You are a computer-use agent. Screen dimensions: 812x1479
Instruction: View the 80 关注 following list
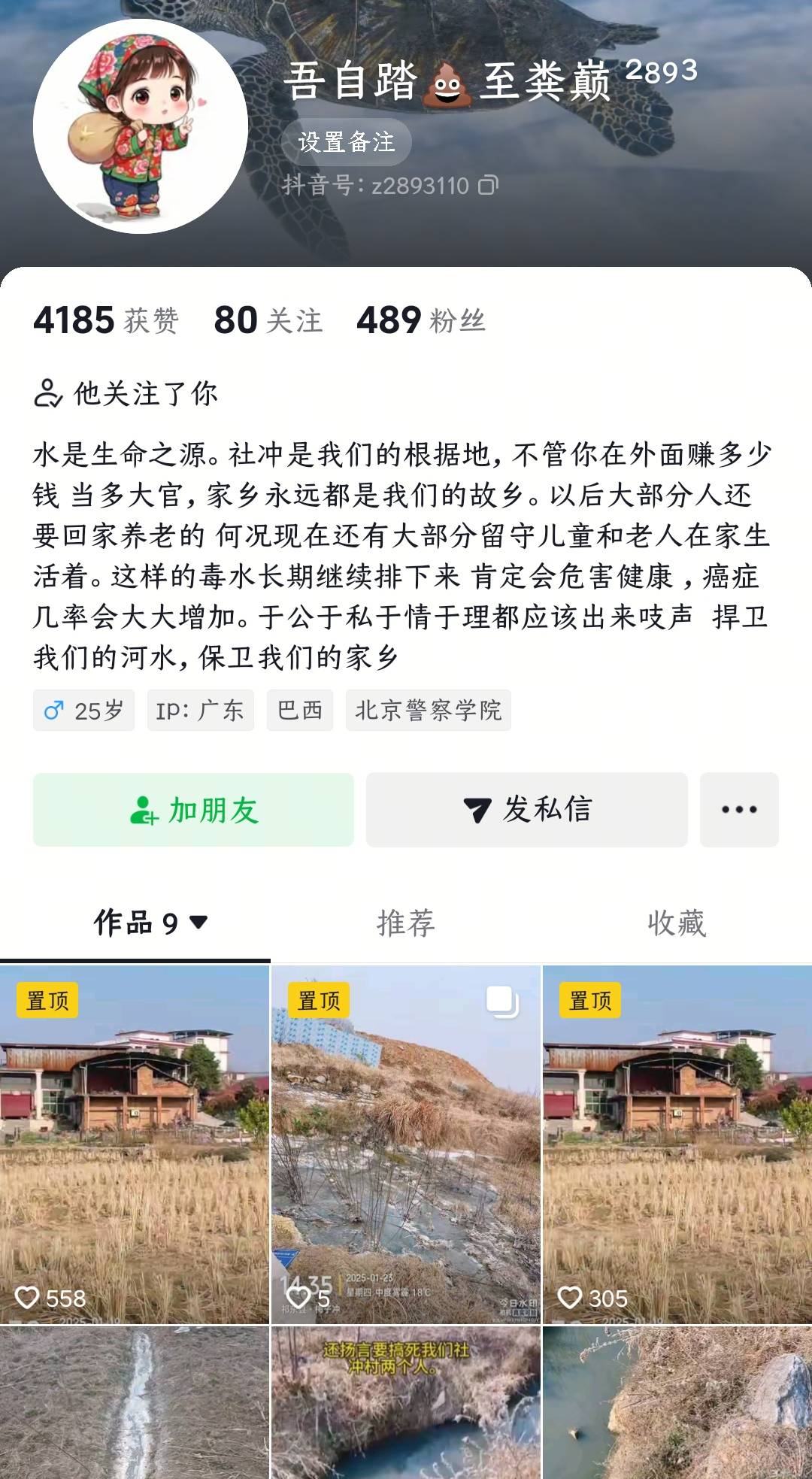tap(268, 320)
